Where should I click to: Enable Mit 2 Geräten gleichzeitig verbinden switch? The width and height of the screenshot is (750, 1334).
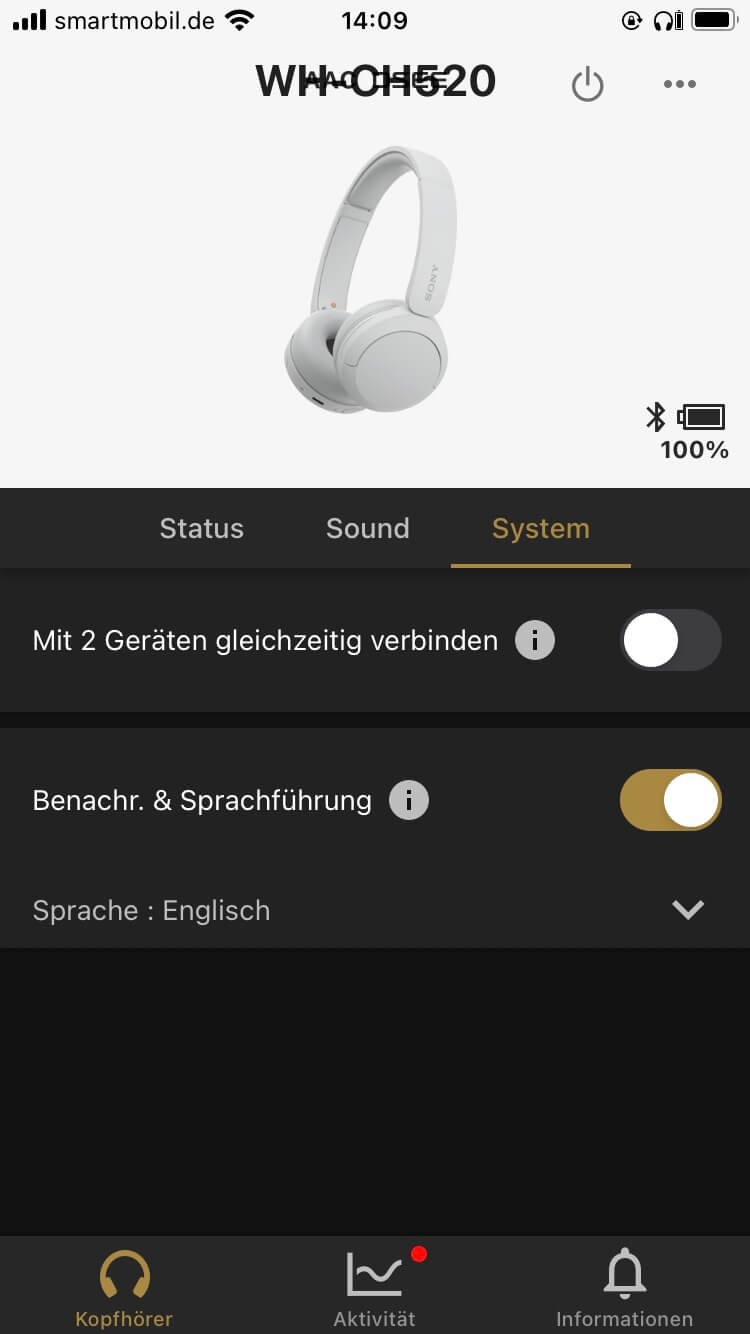pos(670,640)
